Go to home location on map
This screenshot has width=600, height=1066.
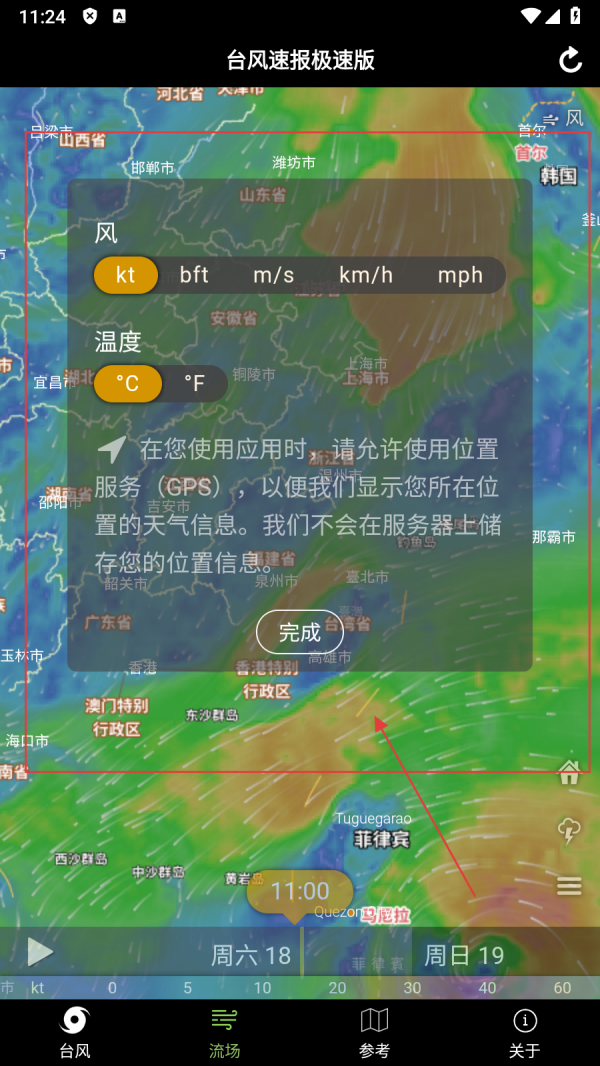coord(569,772)
